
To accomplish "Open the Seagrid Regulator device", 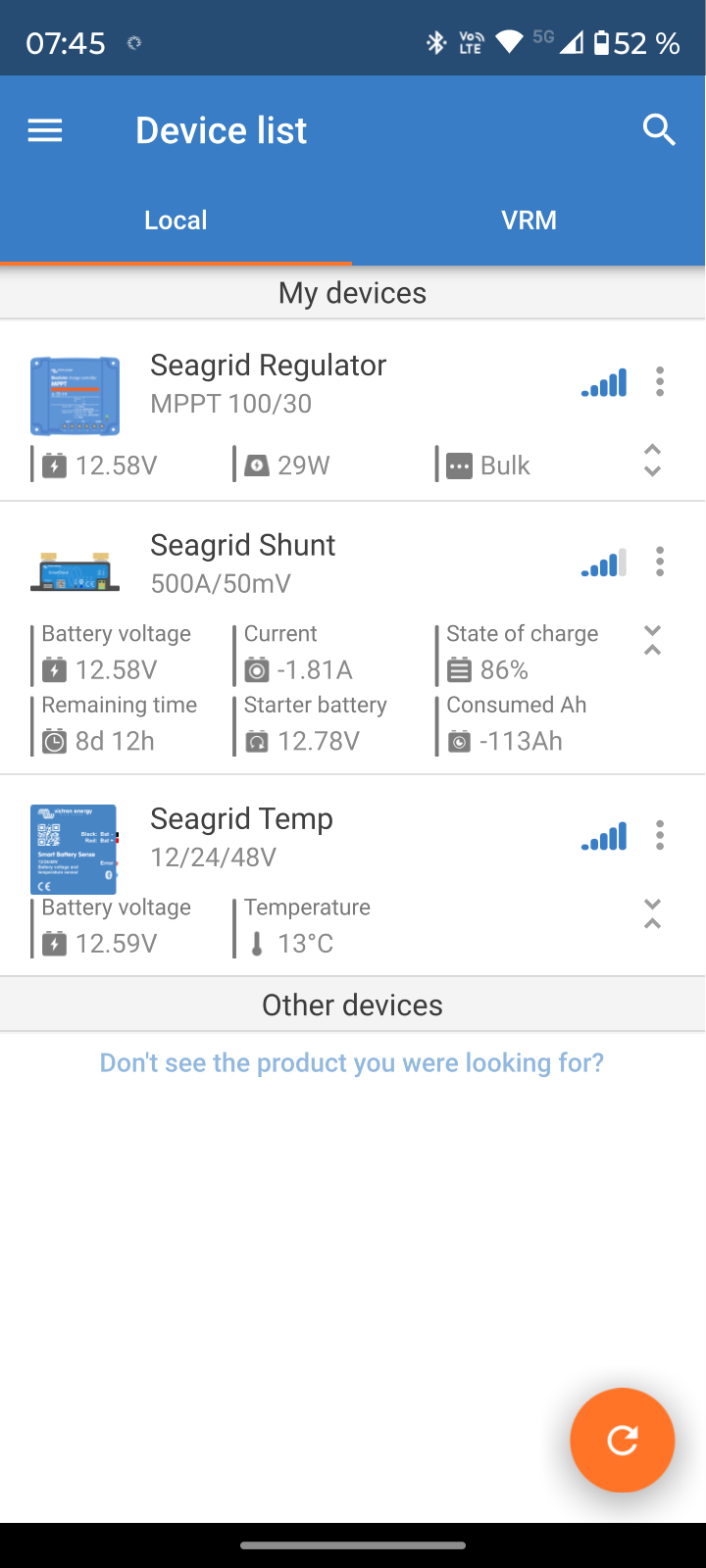I will [268, 383].
